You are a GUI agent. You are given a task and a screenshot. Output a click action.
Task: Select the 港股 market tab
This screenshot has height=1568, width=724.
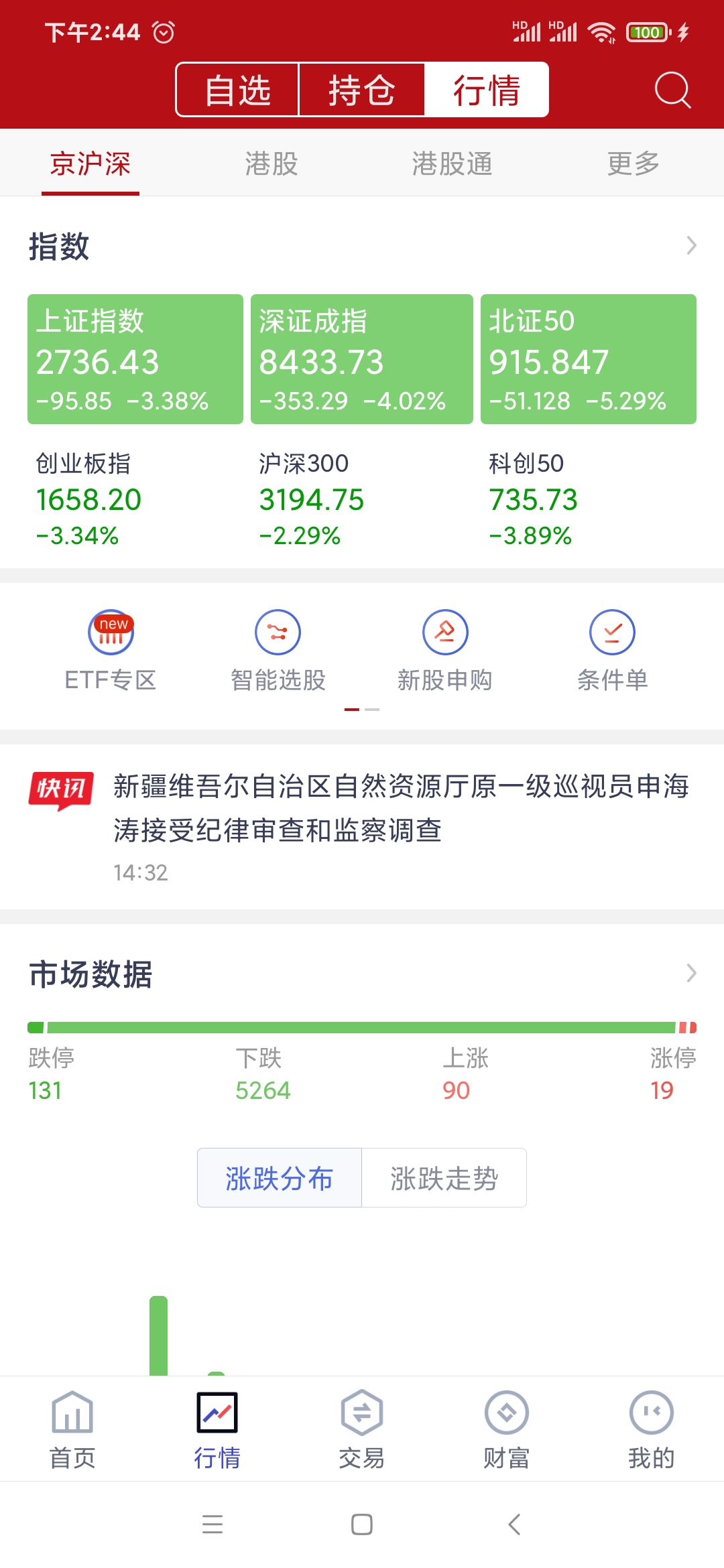(271, 164)
